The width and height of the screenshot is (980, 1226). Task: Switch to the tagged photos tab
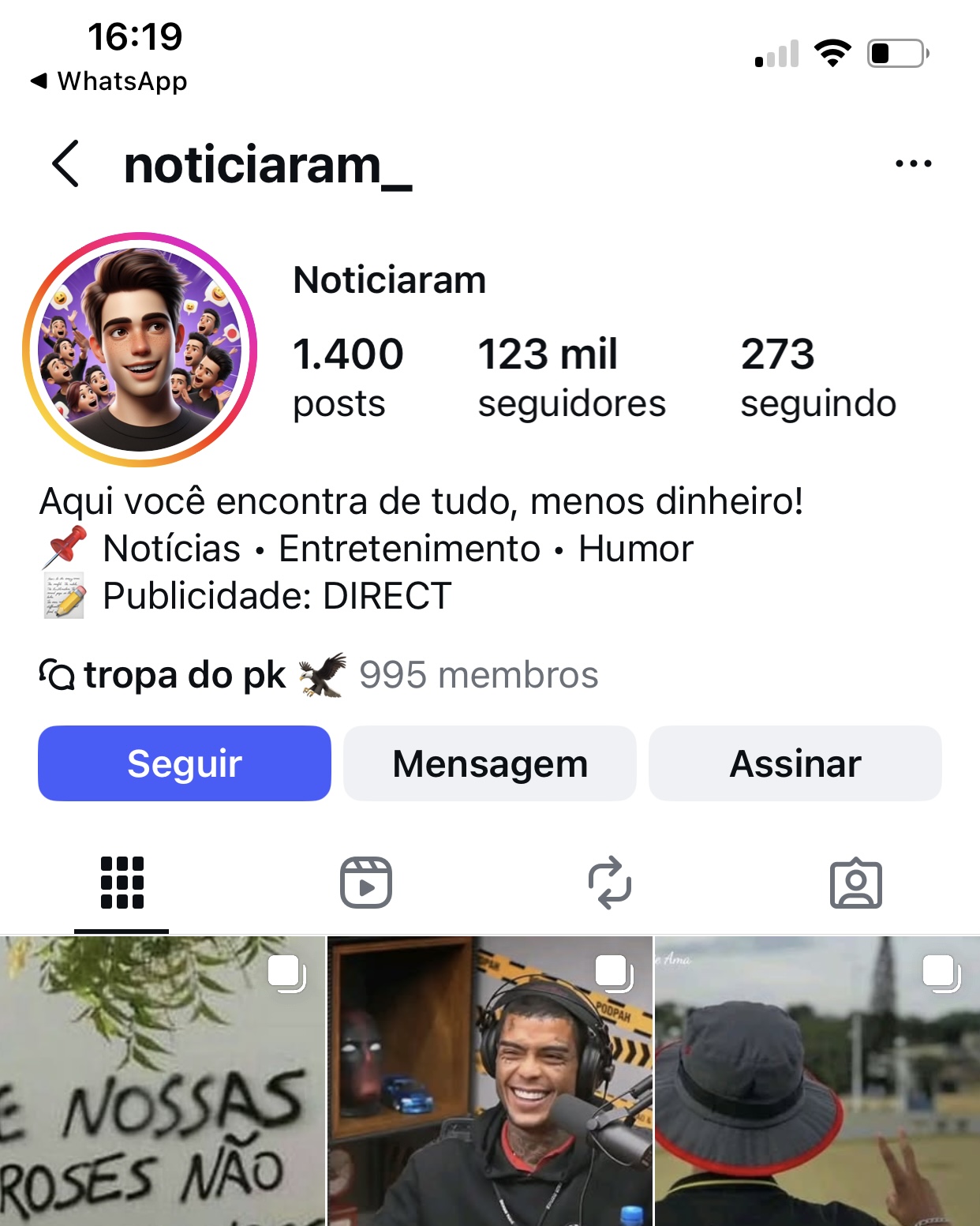(856, 883)
